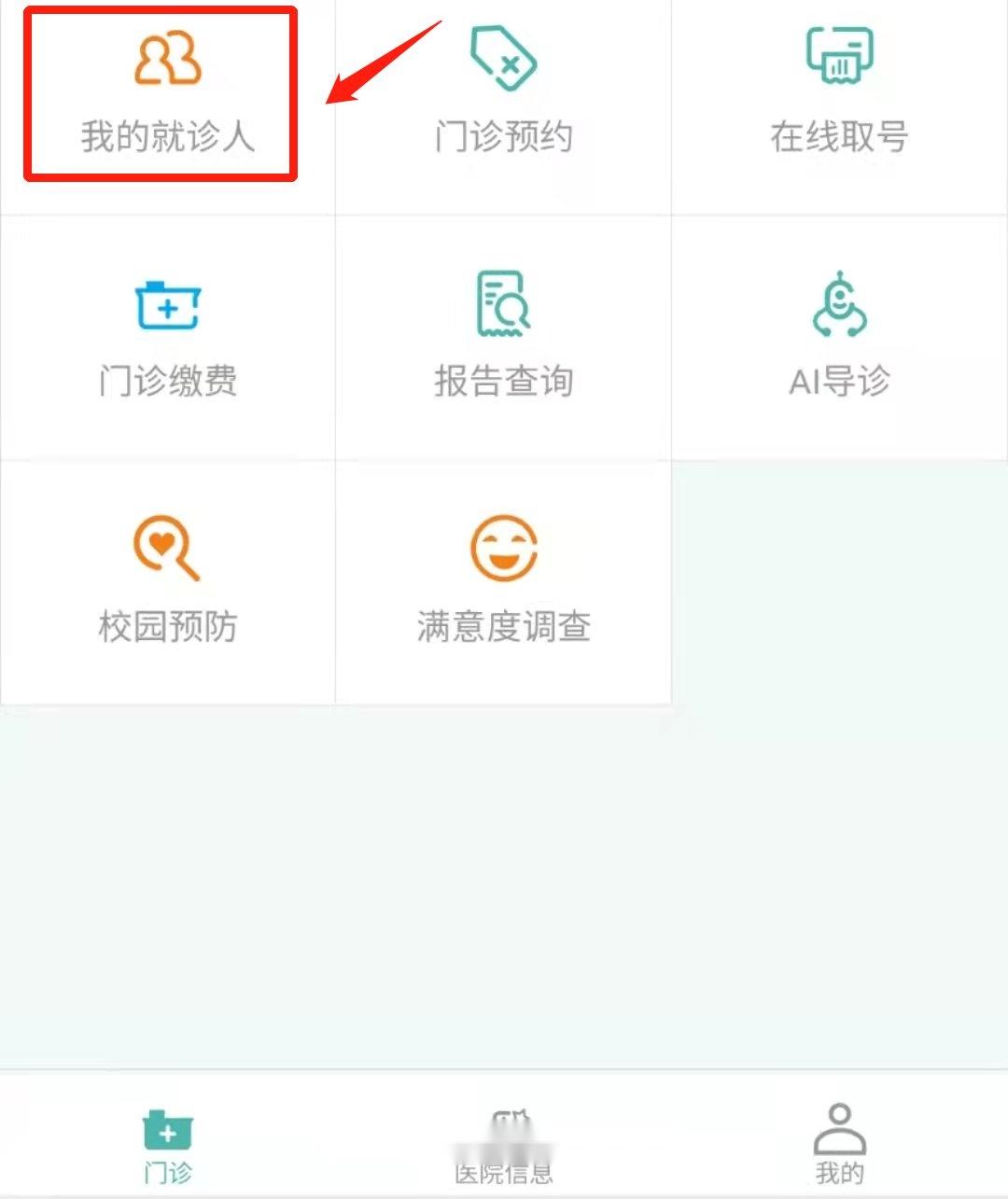Click the building icon on 医院信息 tab

[x=504, y=1126]
